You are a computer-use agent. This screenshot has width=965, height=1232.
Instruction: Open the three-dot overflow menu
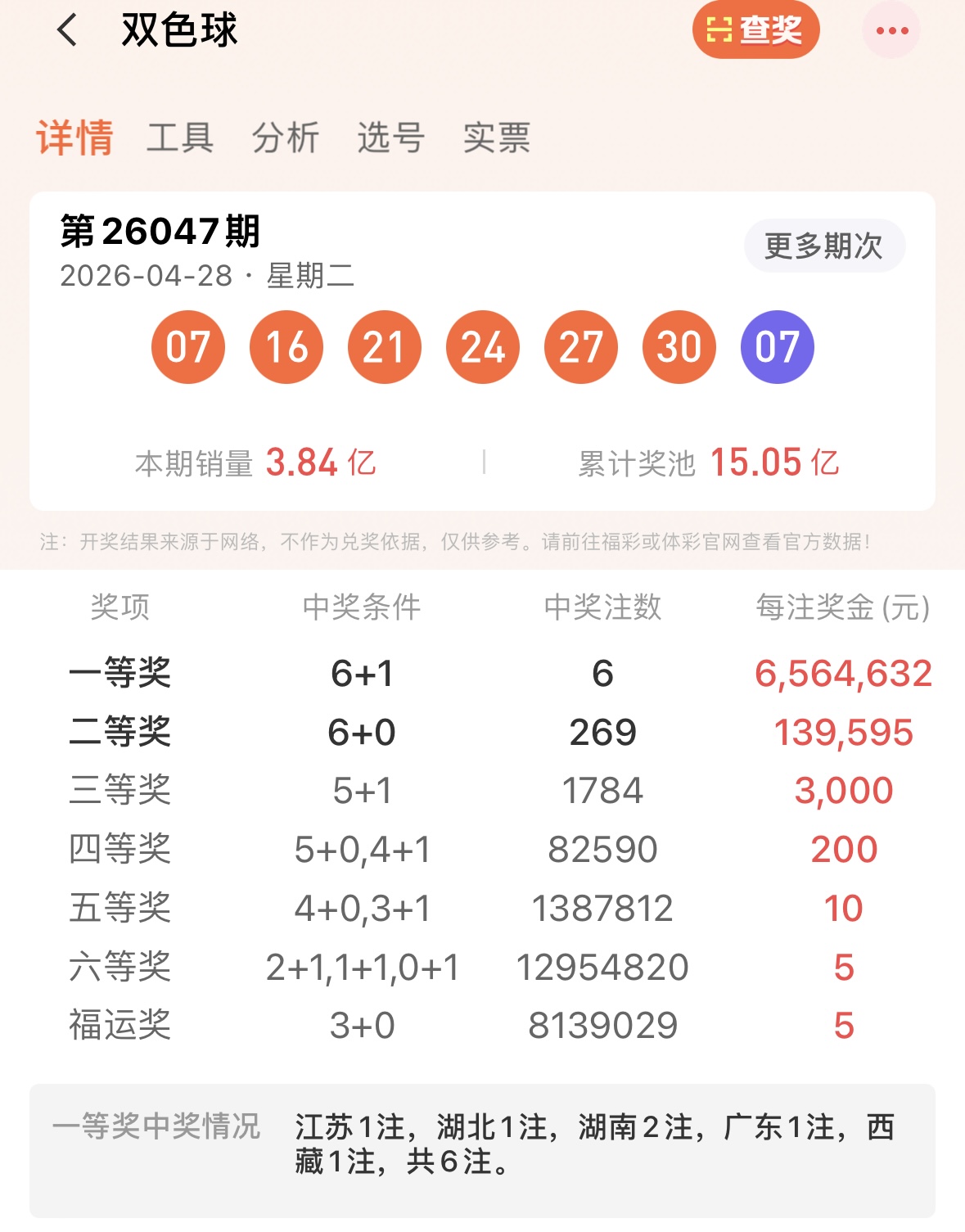(x=891, y=31)
